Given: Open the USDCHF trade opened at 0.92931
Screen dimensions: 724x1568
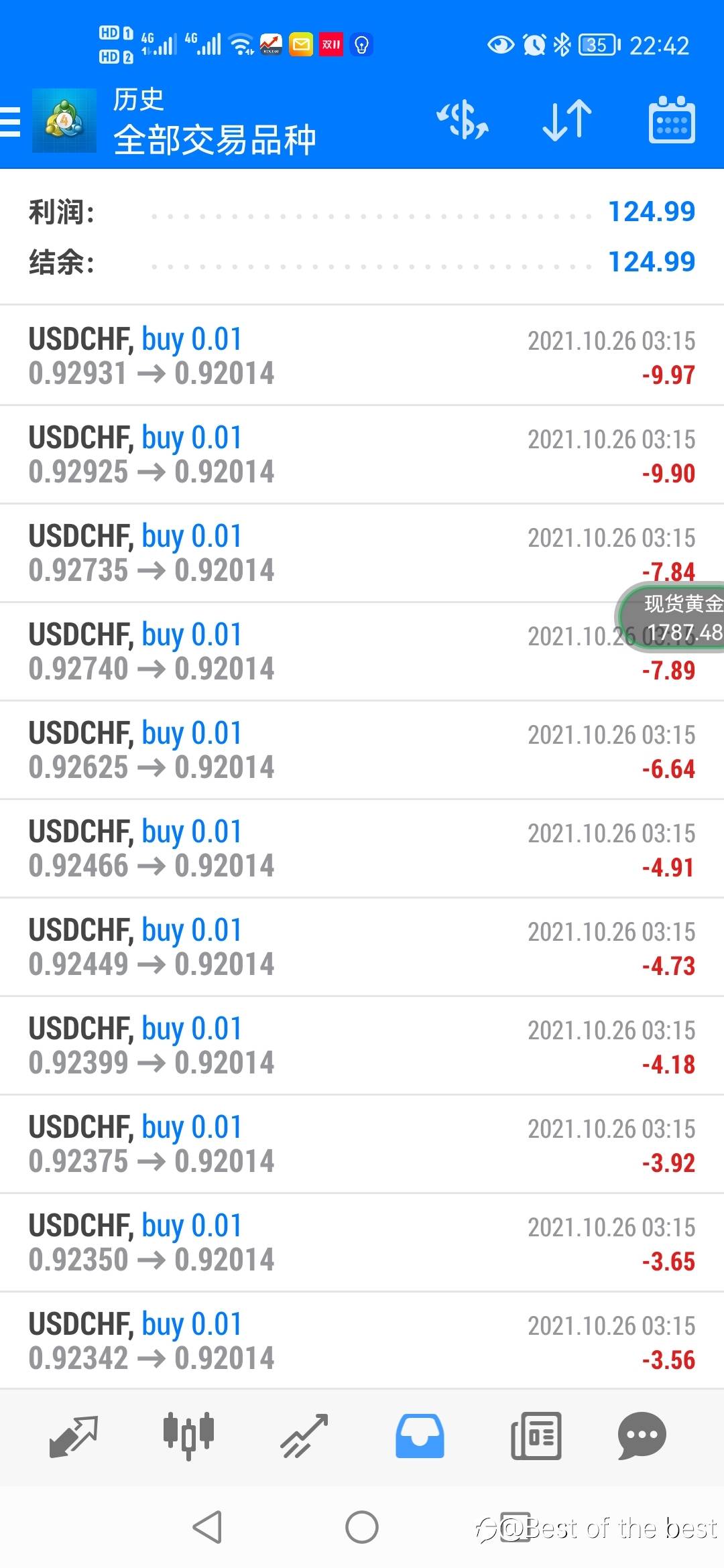Looking at the screenshot, I should click(362, 356).
